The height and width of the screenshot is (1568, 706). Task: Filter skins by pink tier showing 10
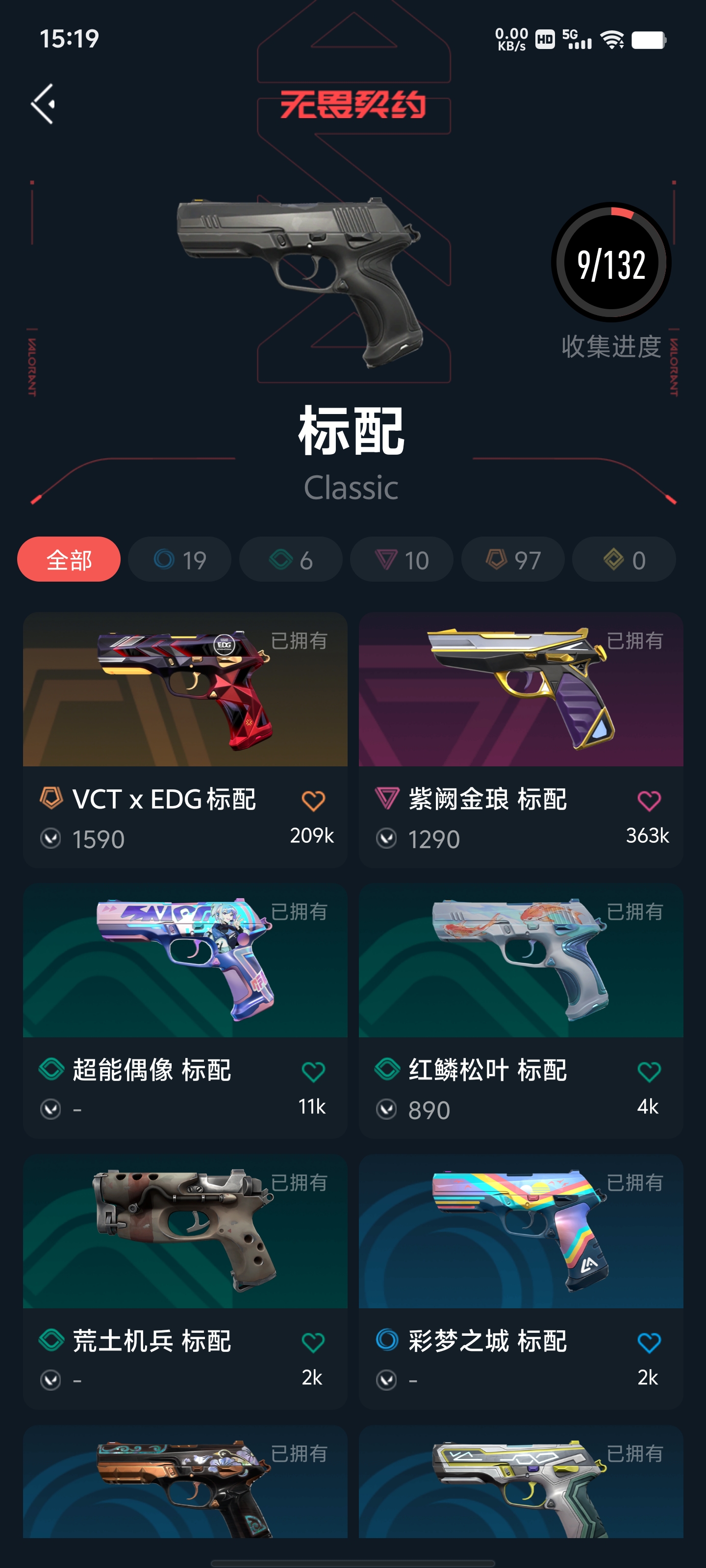(402, 560)
